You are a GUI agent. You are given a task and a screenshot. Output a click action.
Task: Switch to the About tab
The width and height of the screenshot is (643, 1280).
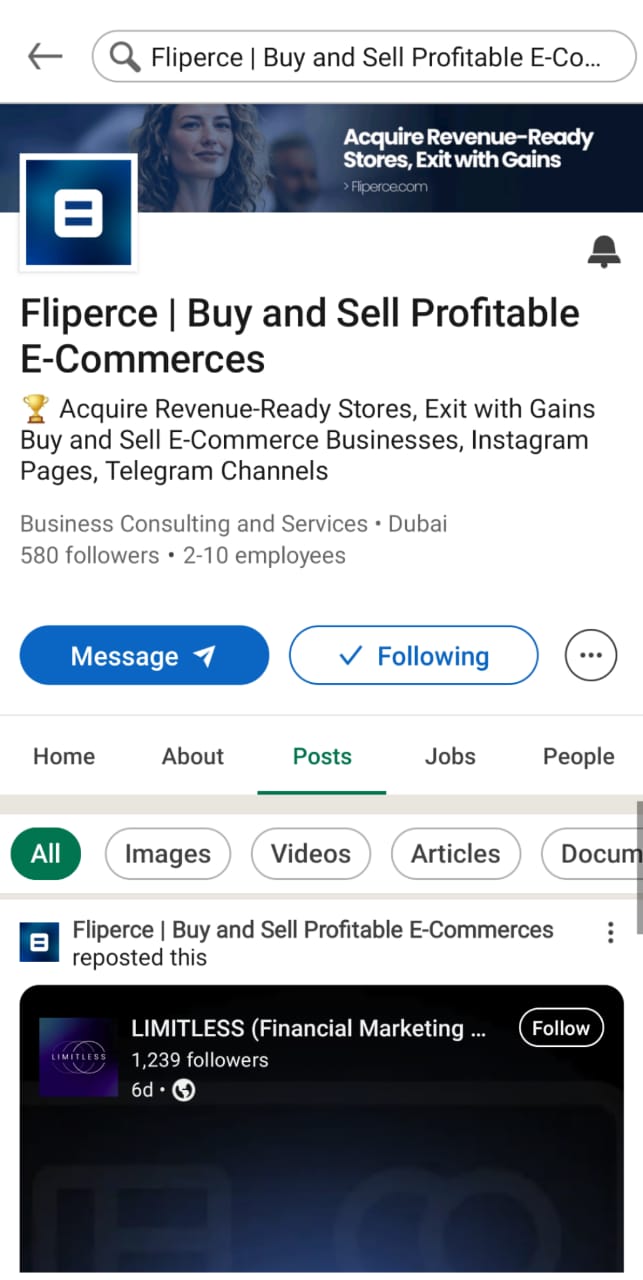coord(193,757)
